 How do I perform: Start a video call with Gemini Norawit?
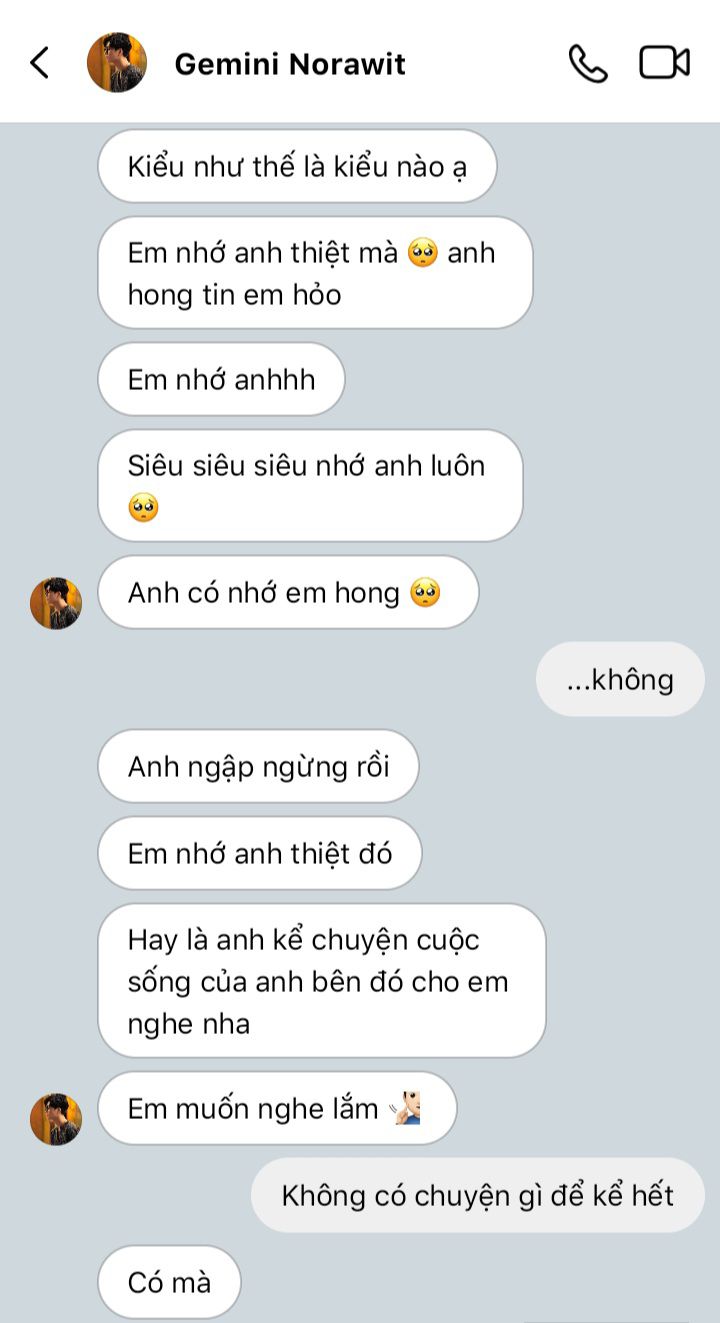(664, 63)
